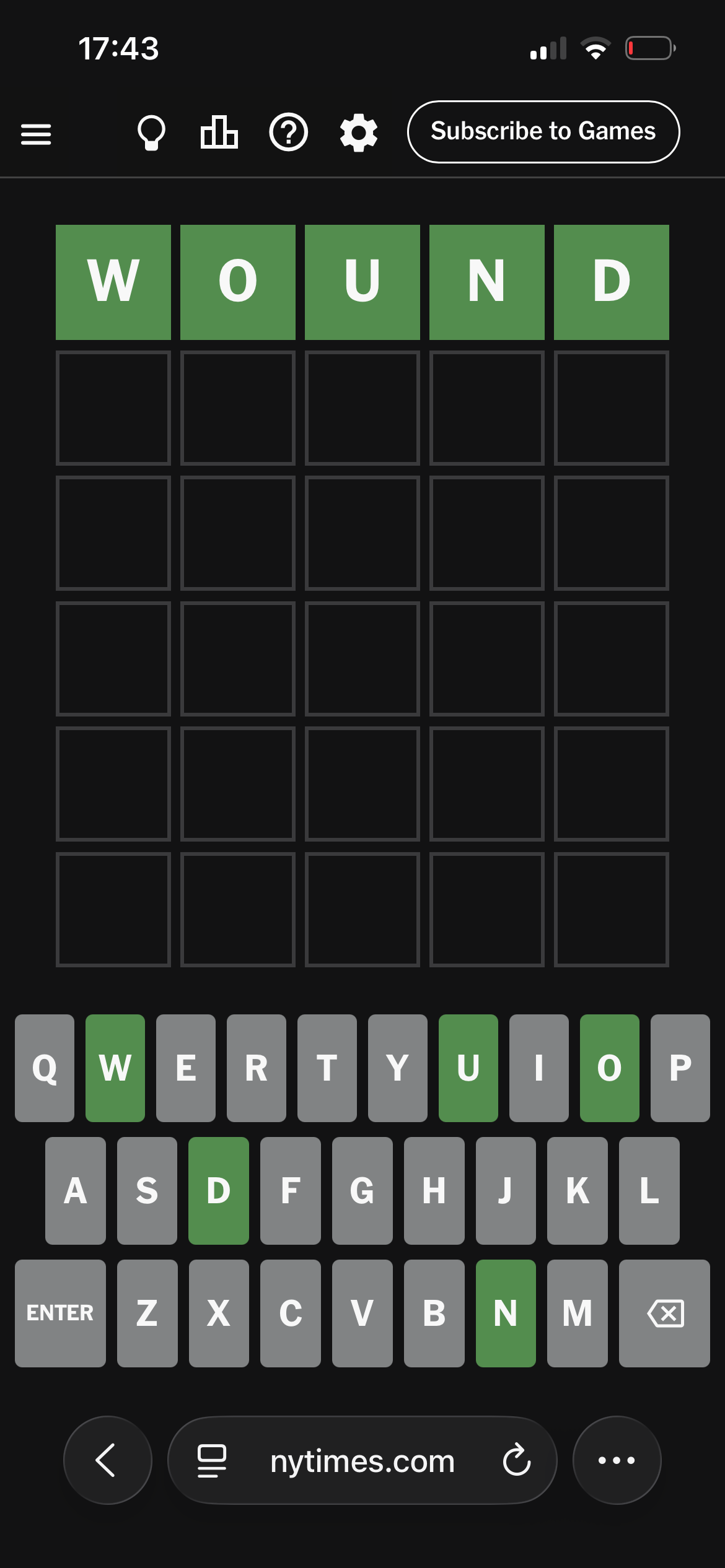Tap the backspace key

click(664, 1312)
